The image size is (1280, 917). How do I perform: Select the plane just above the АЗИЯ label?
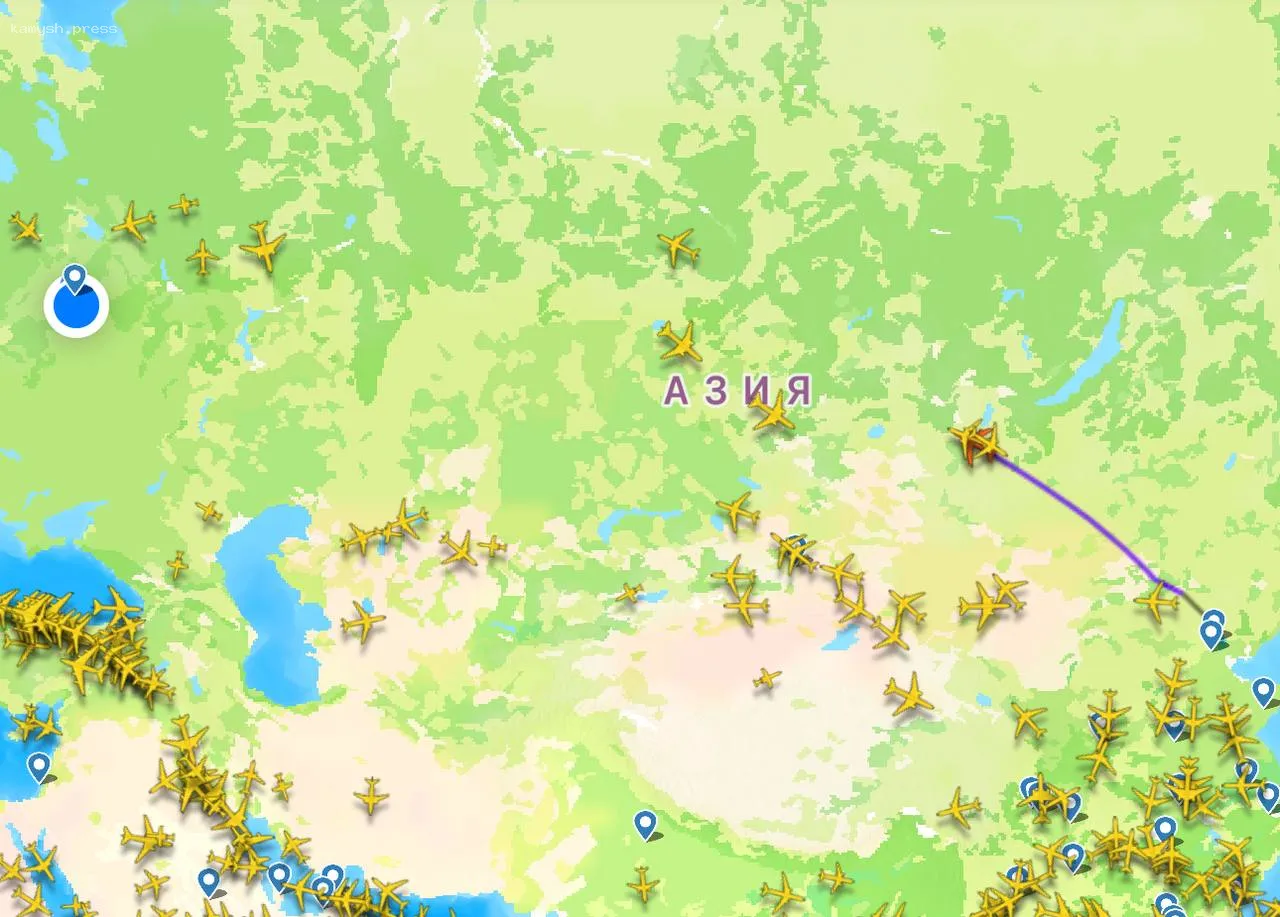tap(681, 342)
